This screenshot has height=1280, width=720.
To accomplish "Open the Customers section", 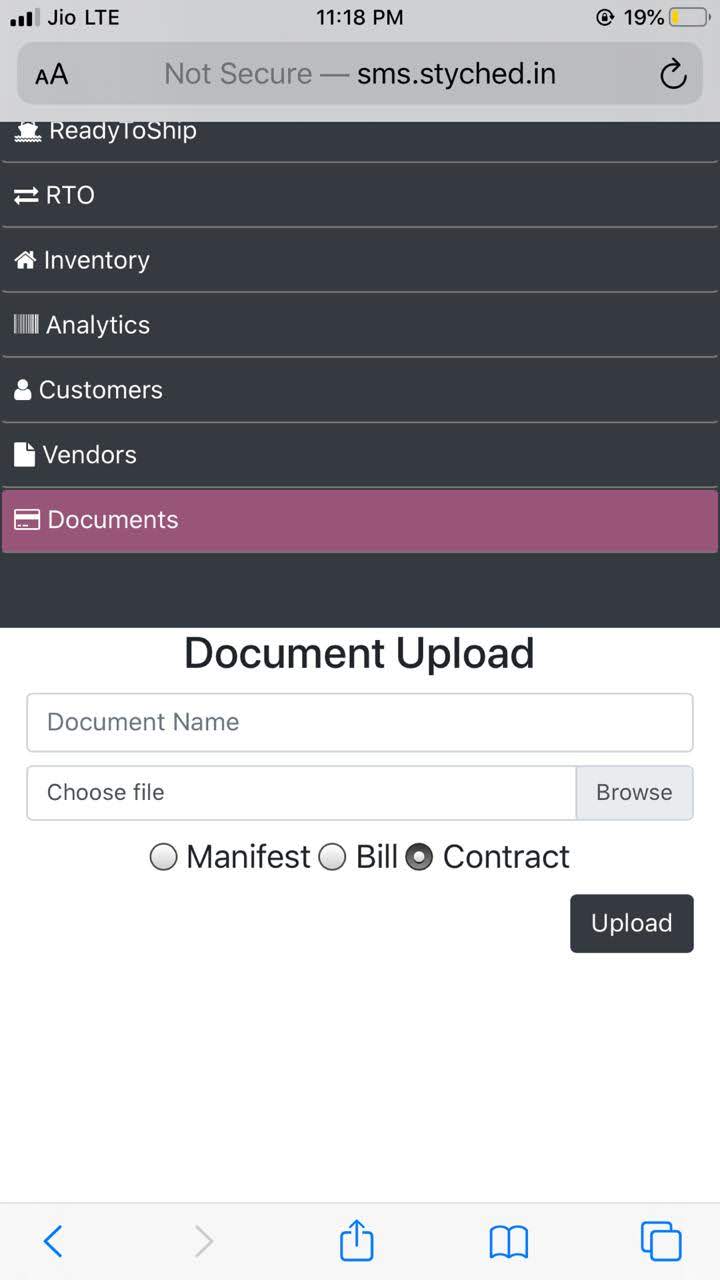I will click(360, 390).
